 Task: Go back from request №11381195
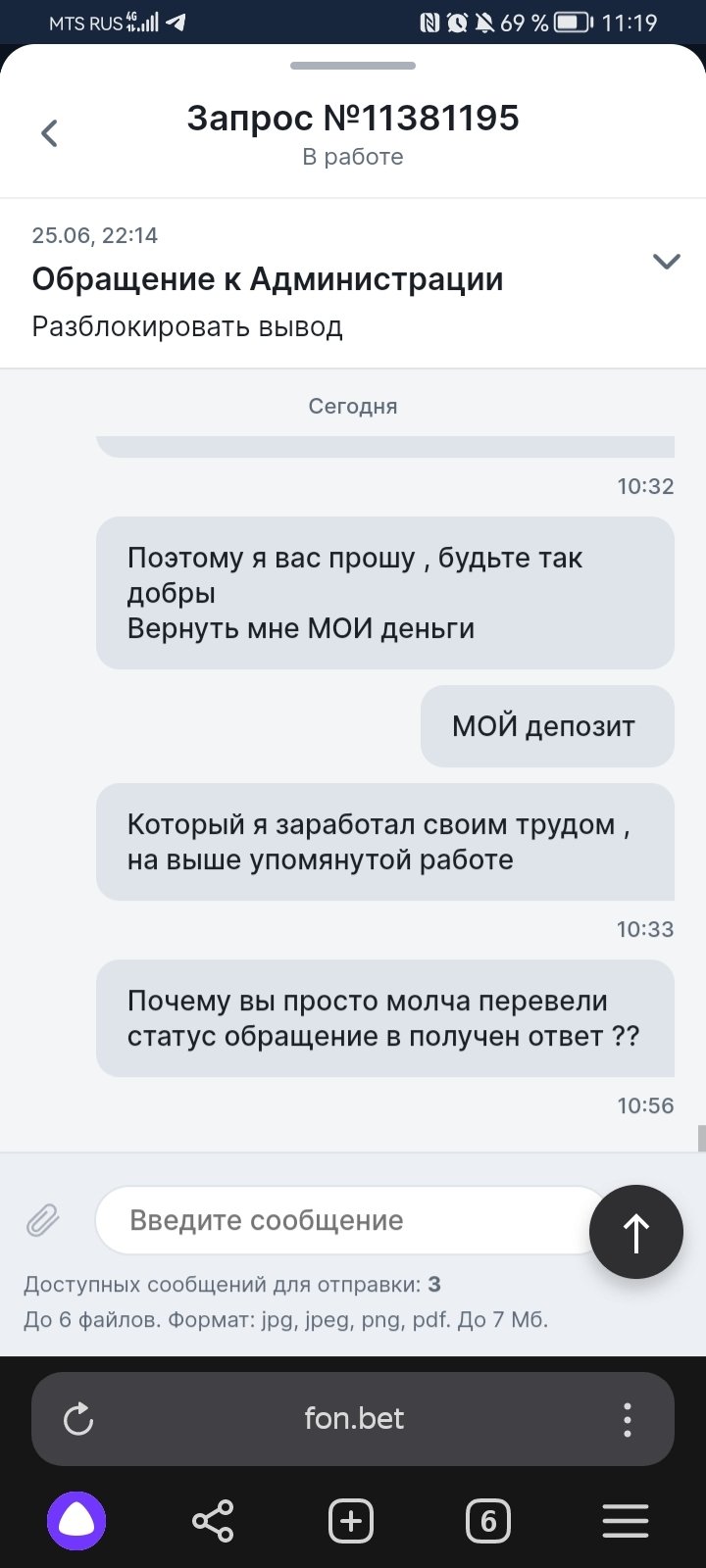[x=50, y=132]
